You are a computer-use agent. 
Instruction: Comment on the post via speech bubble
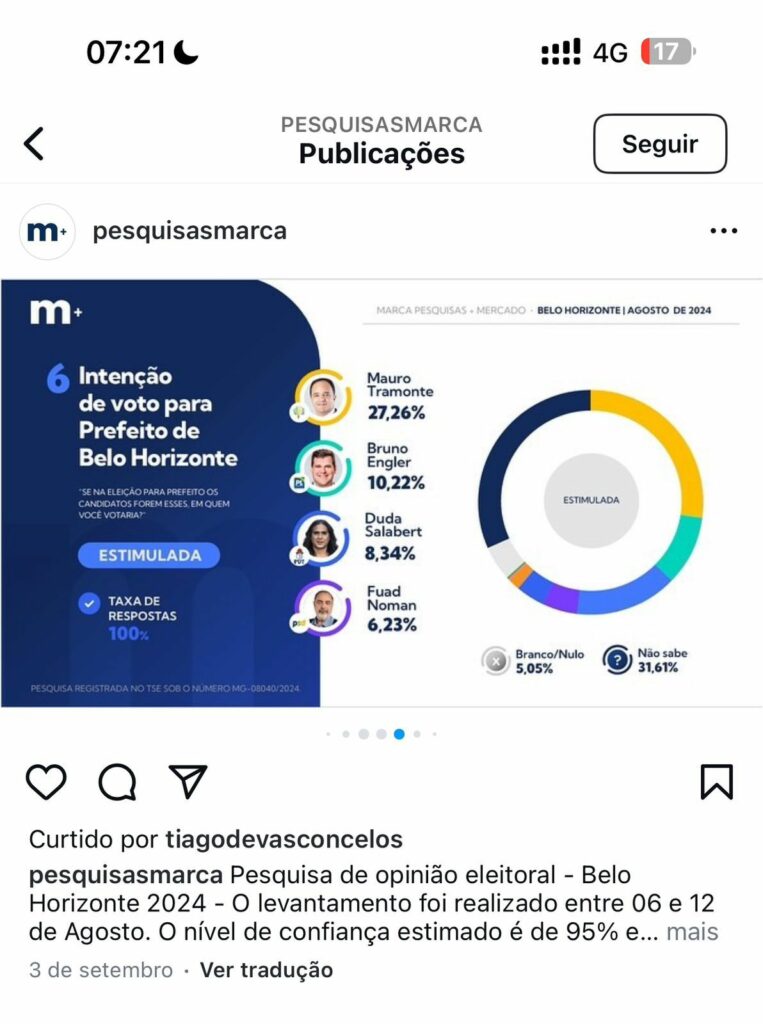[117, 781]
